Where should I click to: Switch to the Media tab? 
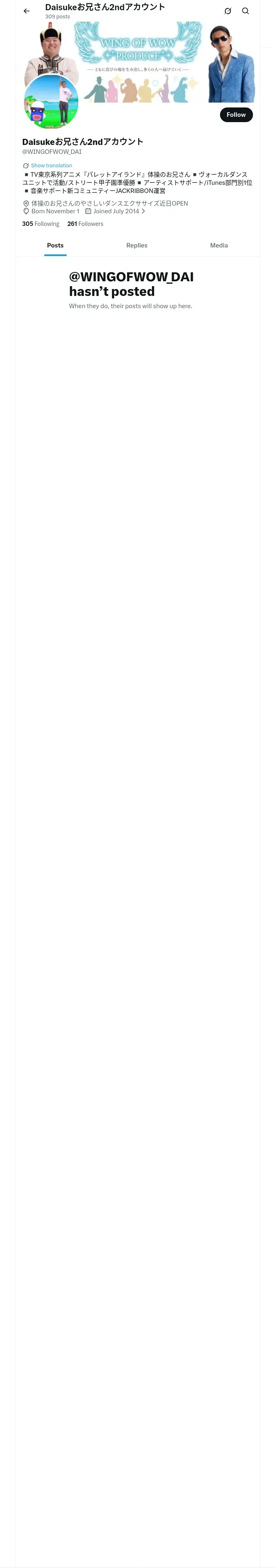click(219, 245)
